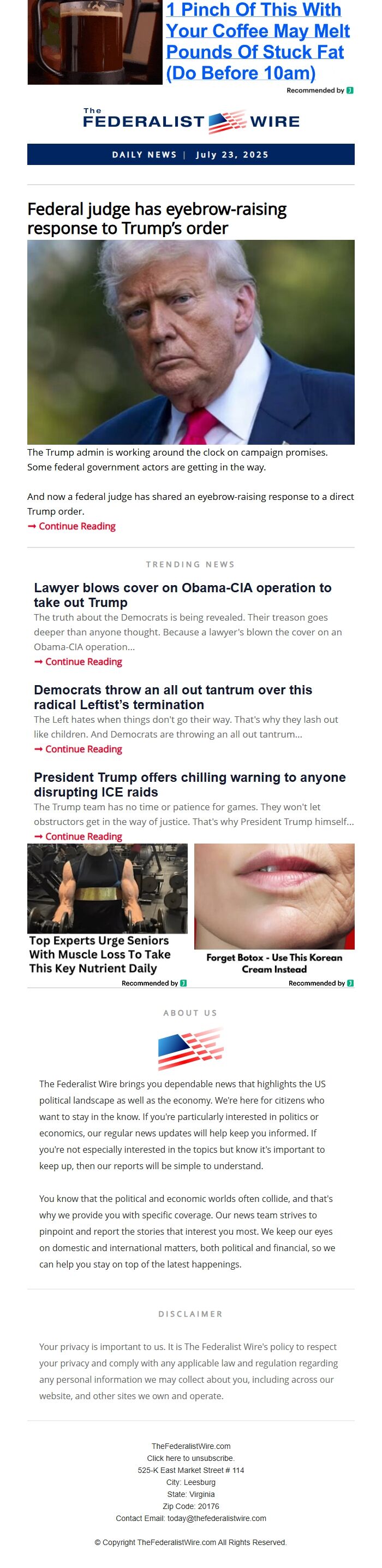Click here to unsubscribe link
Image resolution: width=382 pixels, height=1568 pixels.
(190, 1458)
